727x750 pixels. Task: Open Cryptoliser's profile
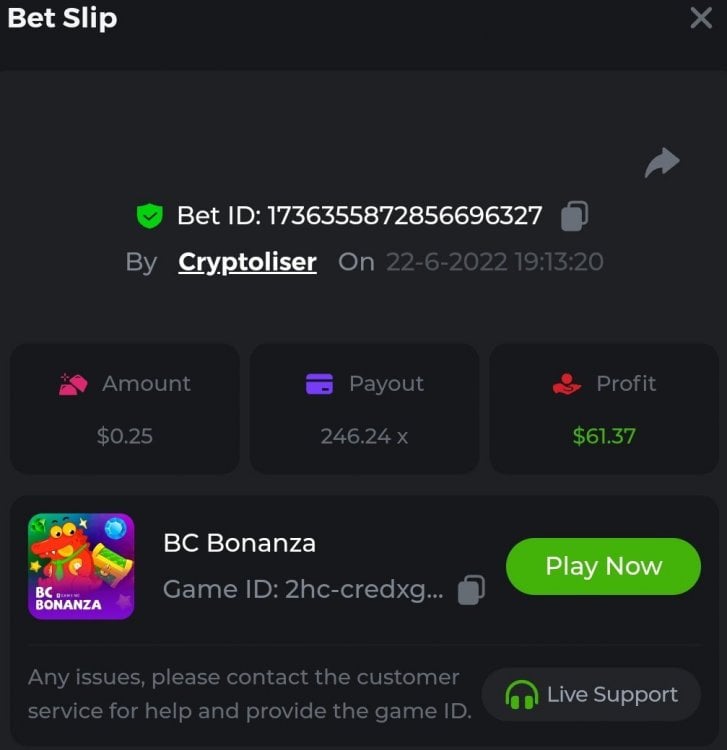point(247,262)
